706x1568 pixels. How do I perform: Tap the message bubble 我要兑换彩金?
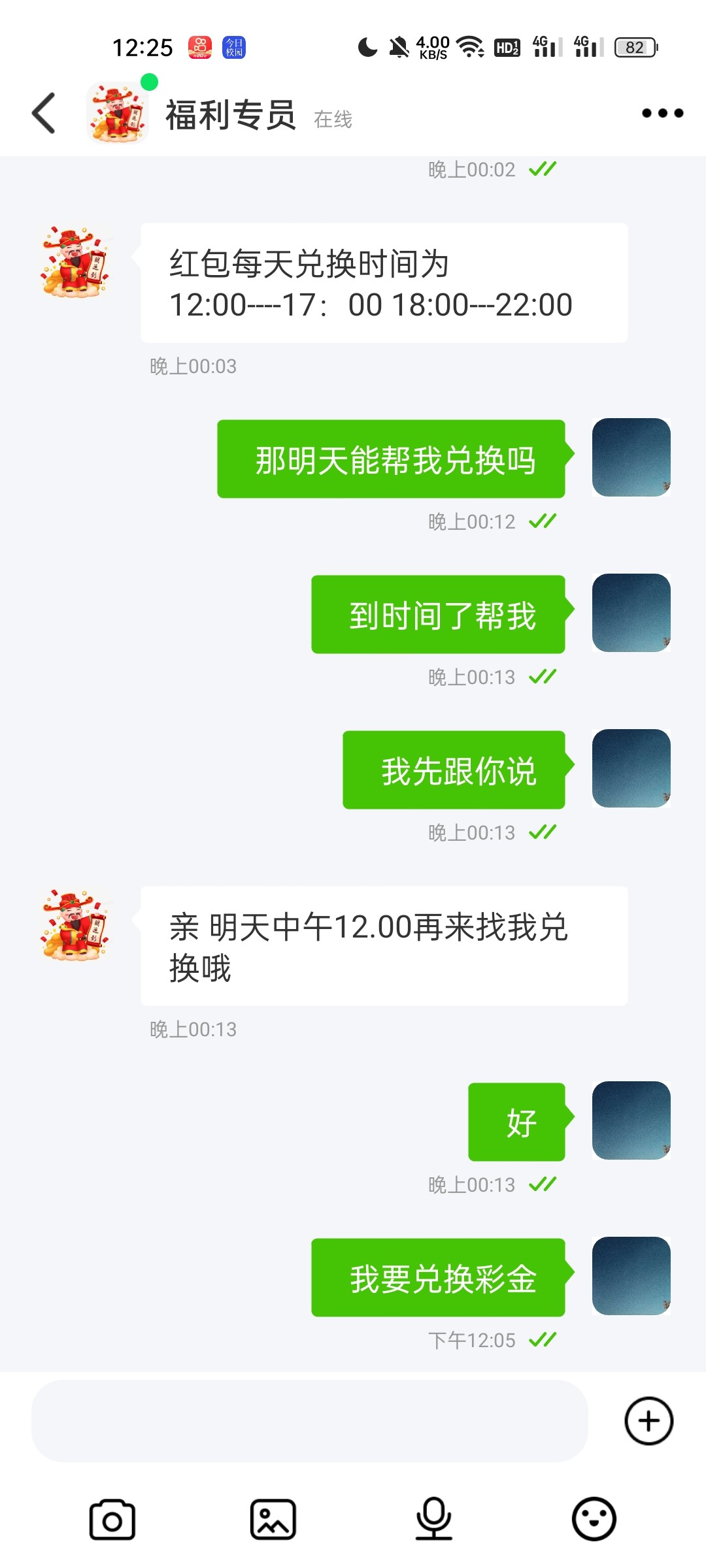coord(438,1277)
